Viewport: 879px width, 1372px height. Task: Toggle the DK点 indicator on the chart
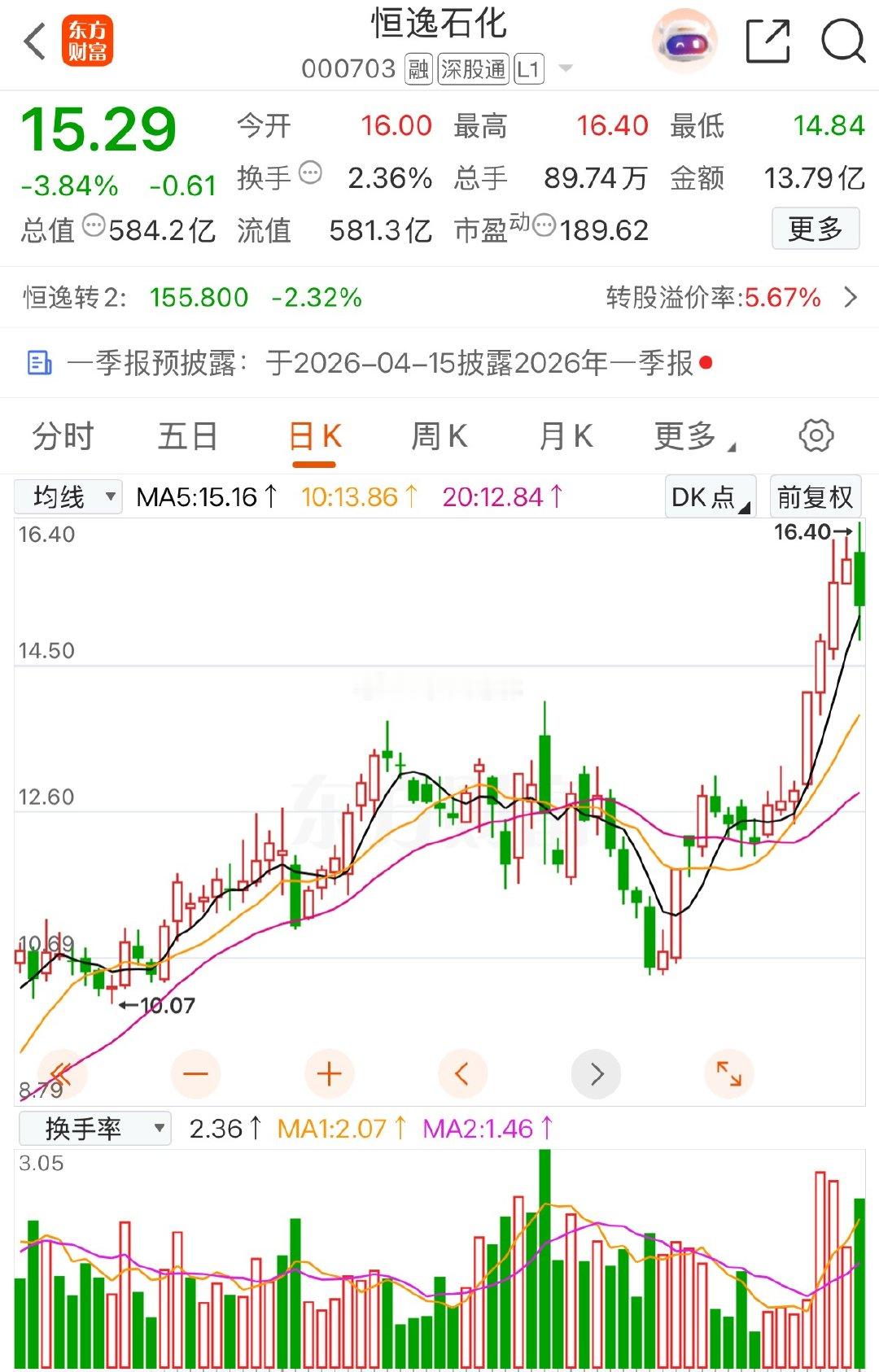pos(707,495)
